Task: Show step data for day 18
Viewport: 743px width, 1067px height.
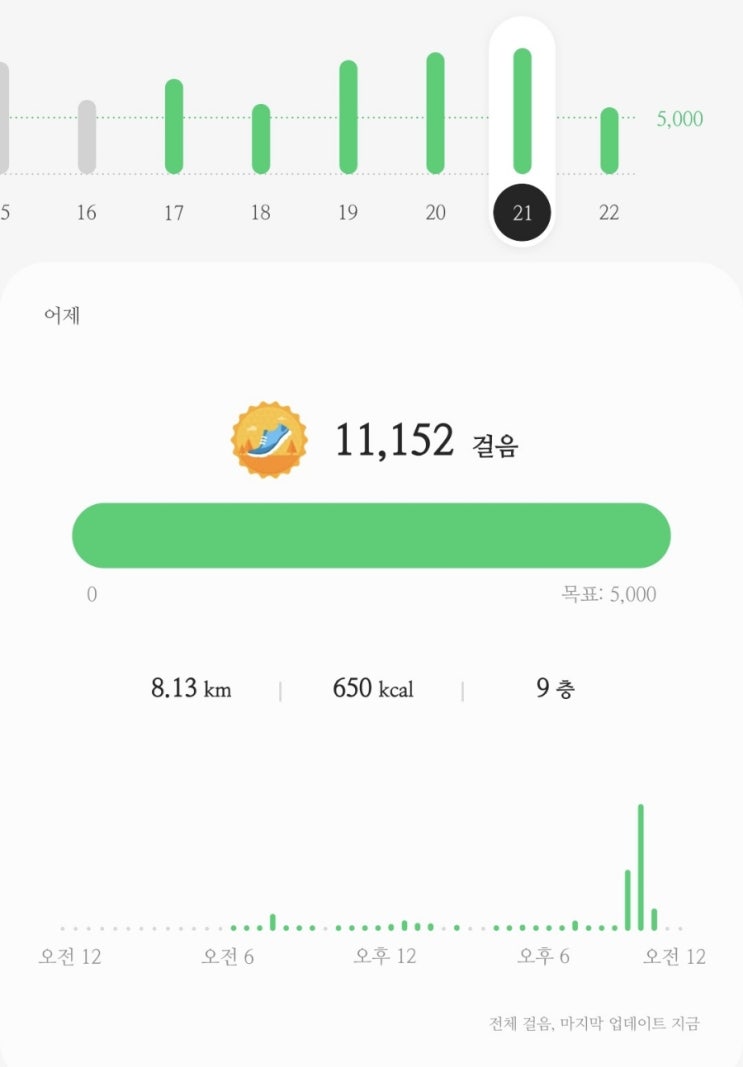Action: [261, 139]
